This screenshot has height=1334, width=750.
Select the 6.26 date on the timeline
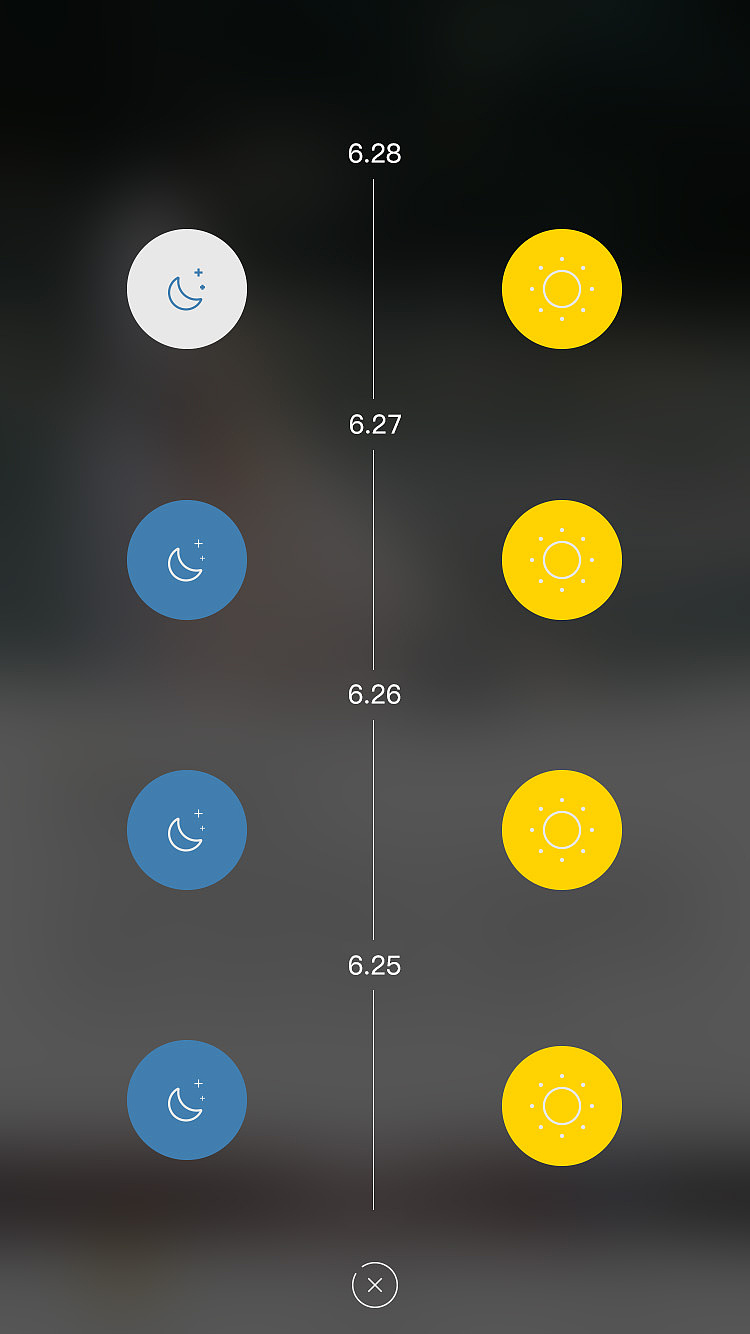pyautogui.click(x=375, y=694)
